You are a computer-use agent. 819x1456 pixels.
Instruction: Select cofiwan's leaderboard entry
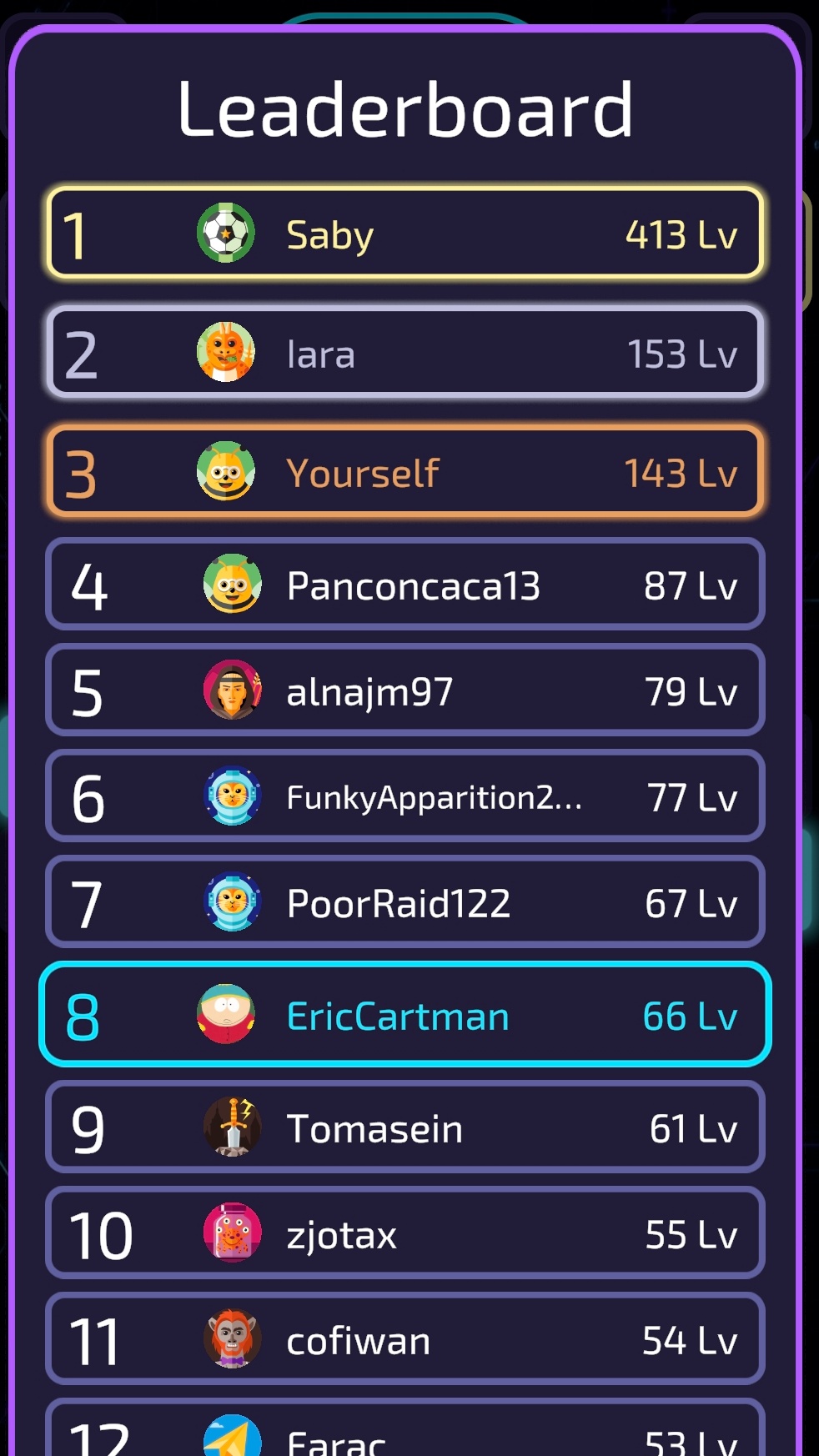coord(405,1338)
